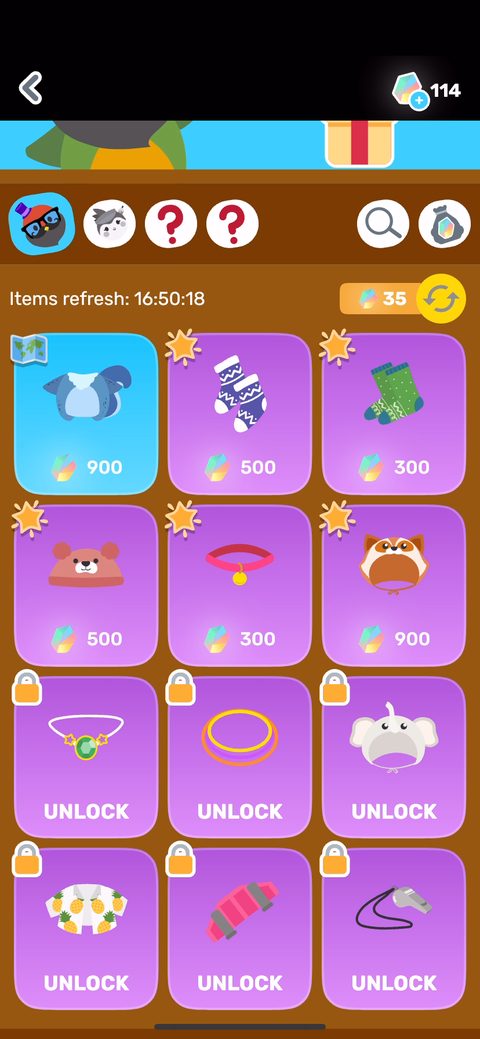Image resolution: width=480 pixels, height=1039 pixels.
Task: Go back with the top-left arrow
Action: coord(30,88)
